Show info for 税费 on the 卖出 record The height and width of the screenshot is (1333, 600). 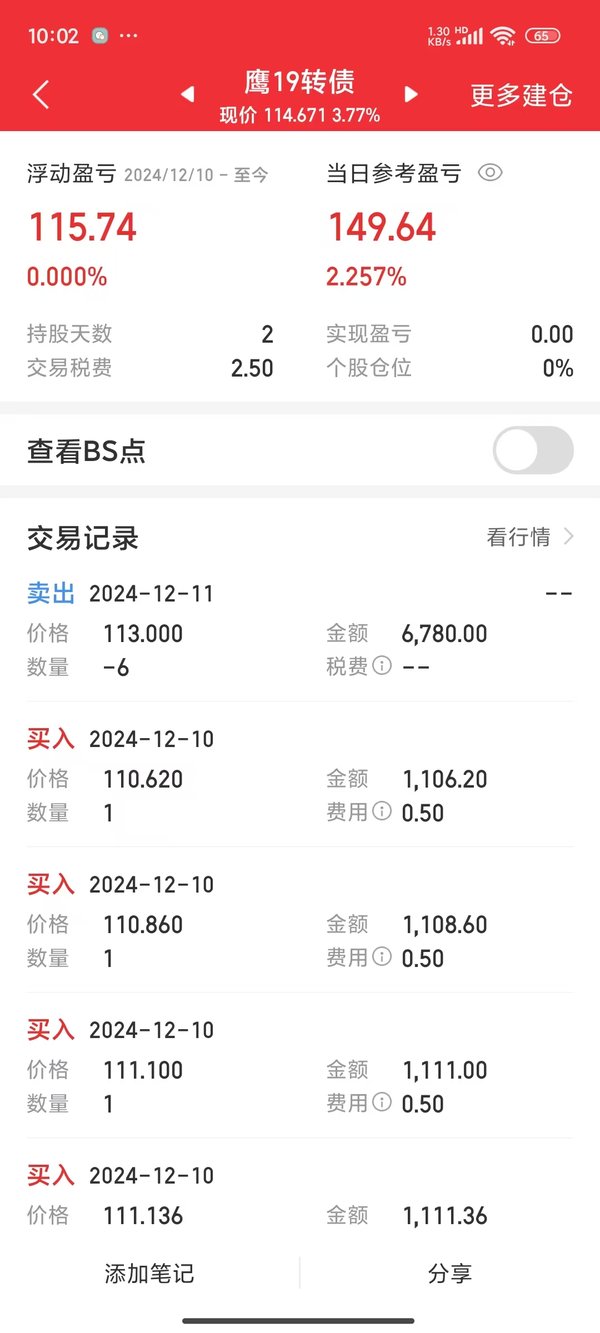382,666
